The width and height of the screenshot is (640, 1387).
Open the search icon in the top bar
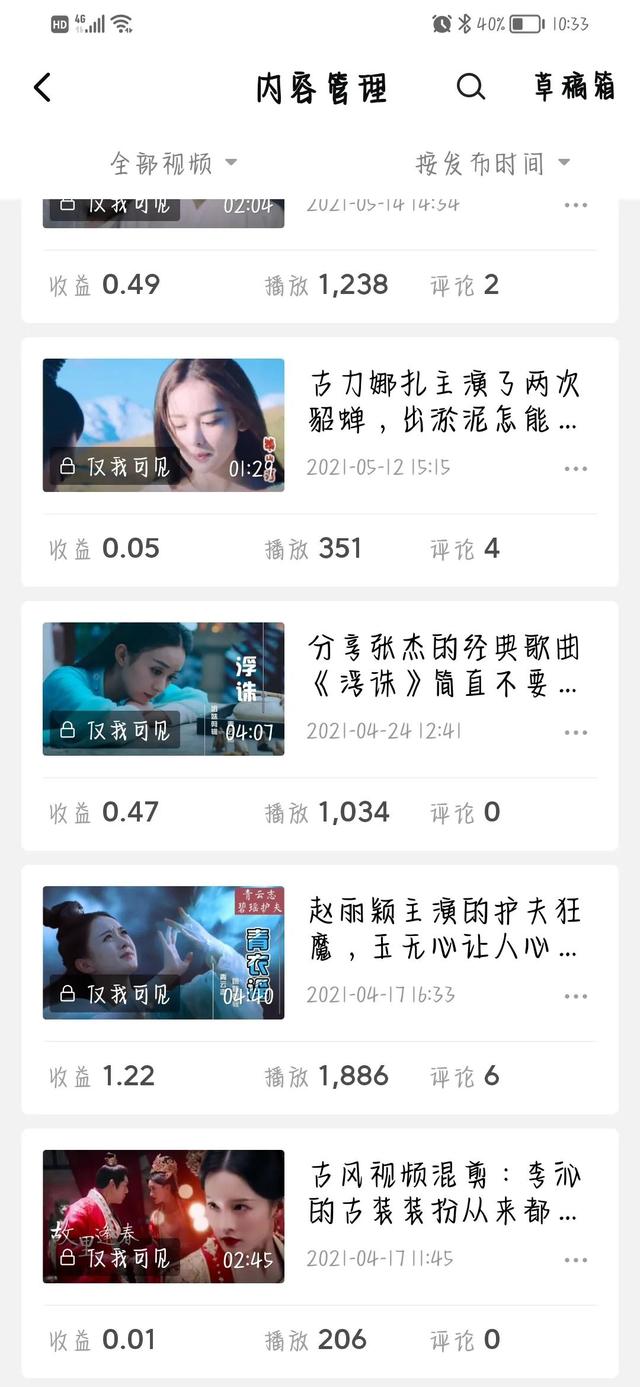(x=471, y=88)
